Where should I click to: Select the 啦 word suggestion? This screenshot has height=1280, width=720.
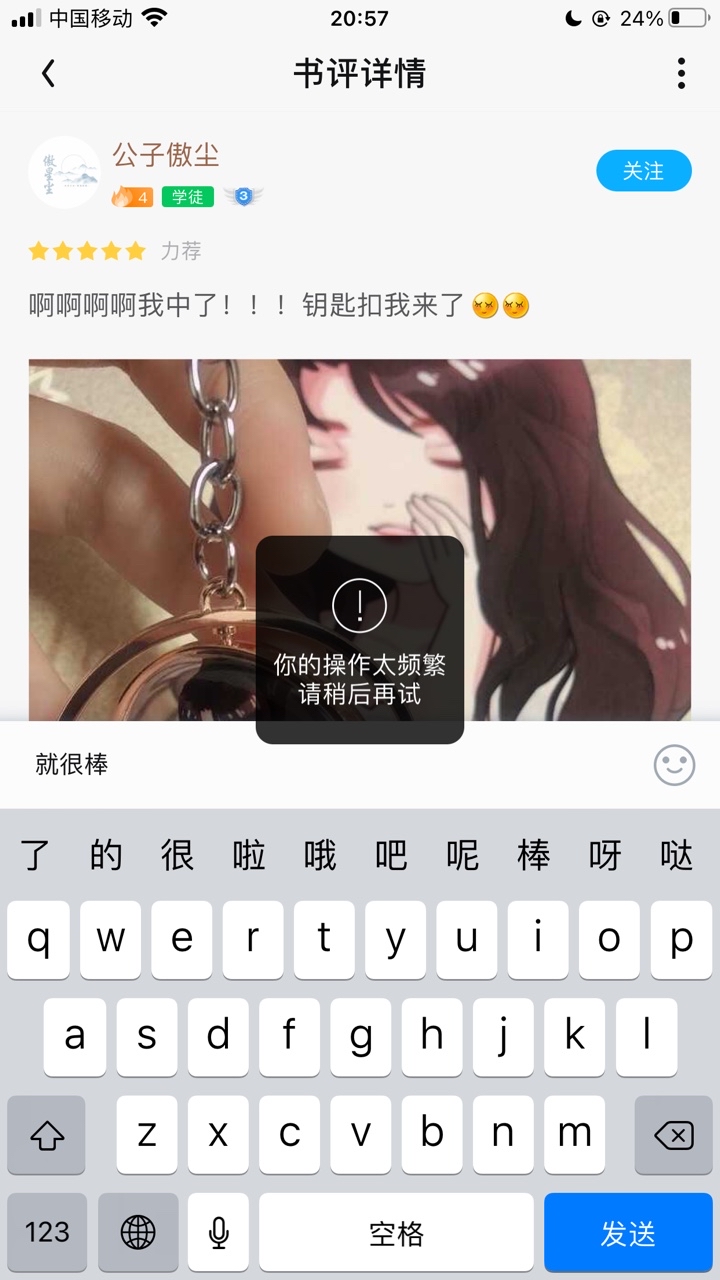249,856
